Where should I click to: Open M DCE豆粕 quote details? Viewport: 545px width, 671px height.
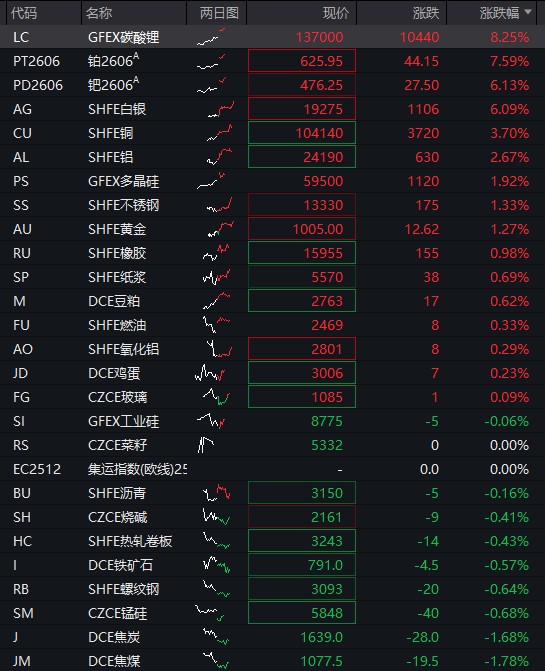point(272,301)
